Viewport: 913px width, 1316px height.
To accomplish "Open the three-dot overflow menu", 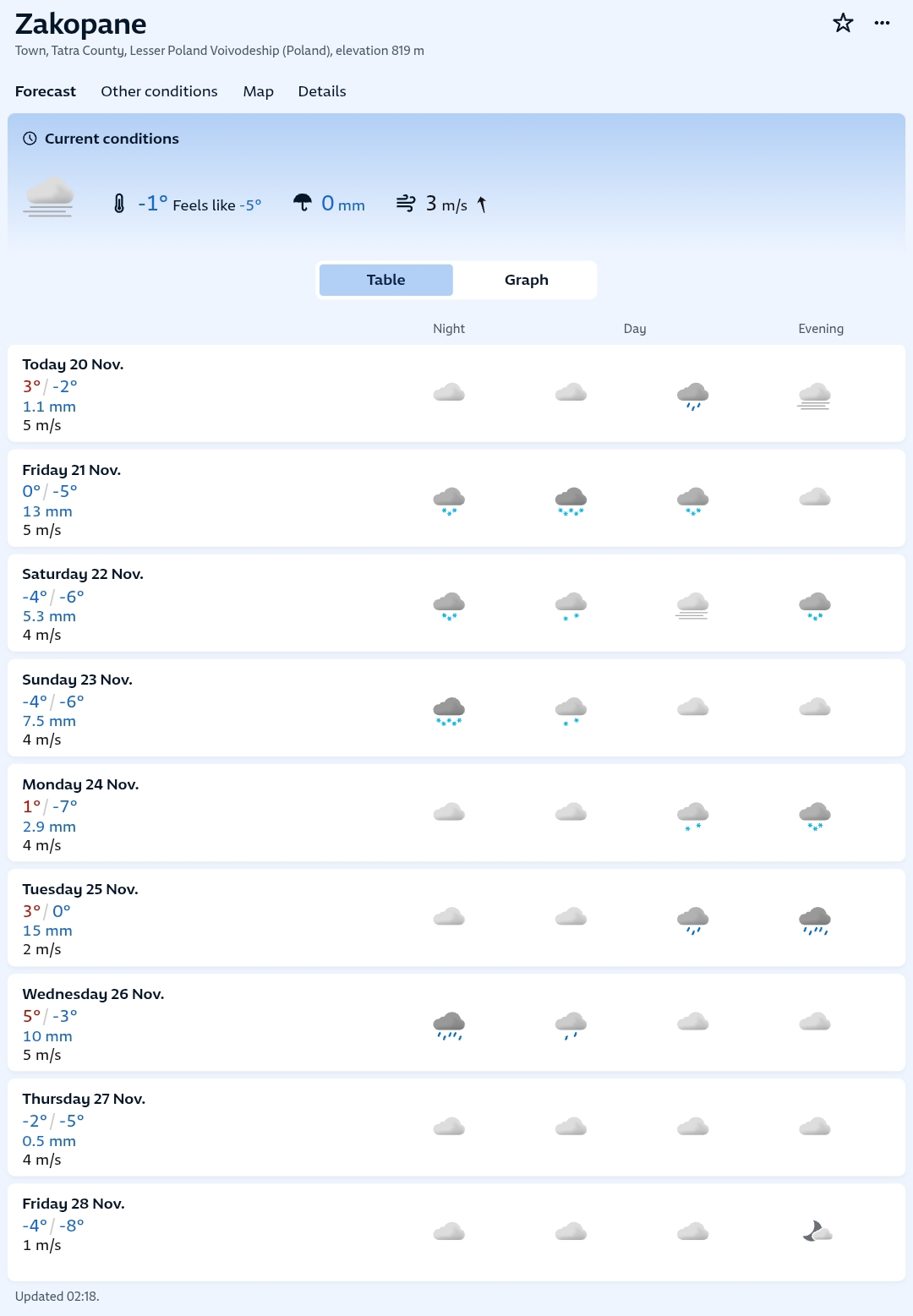I will [883, 23].
